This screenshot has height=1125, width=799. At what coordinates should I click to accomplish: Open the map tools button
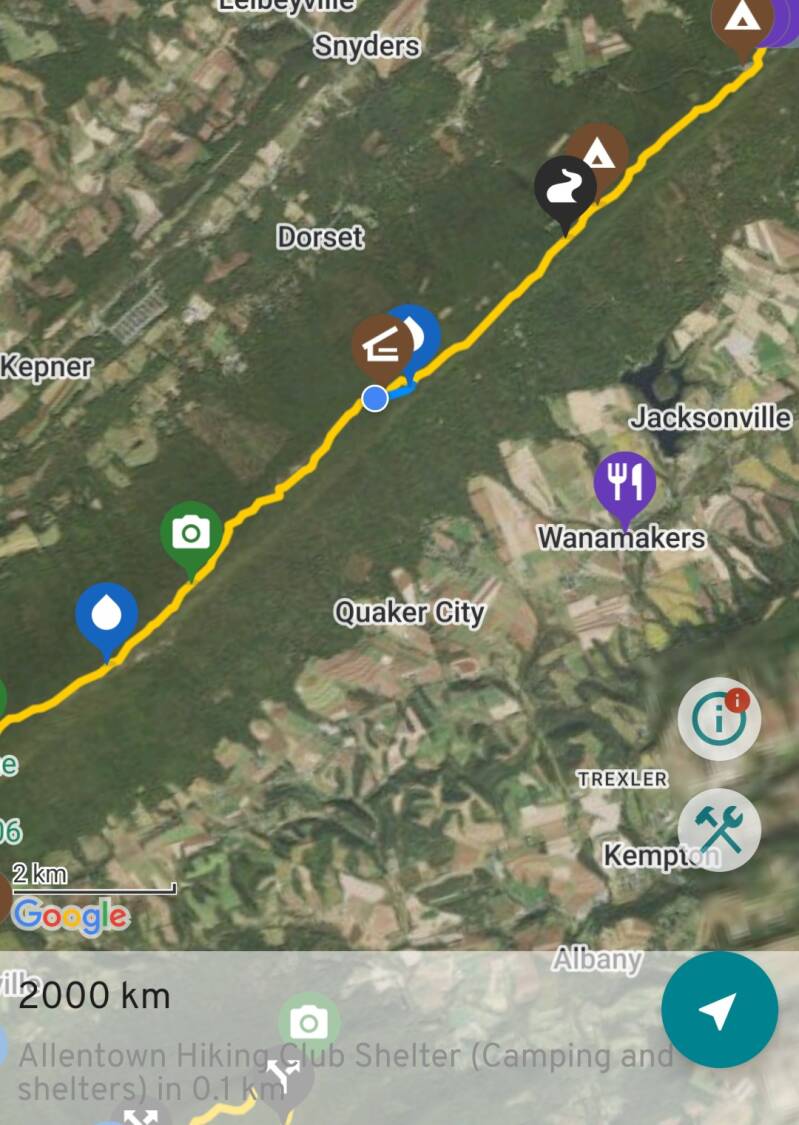(719, 829)
